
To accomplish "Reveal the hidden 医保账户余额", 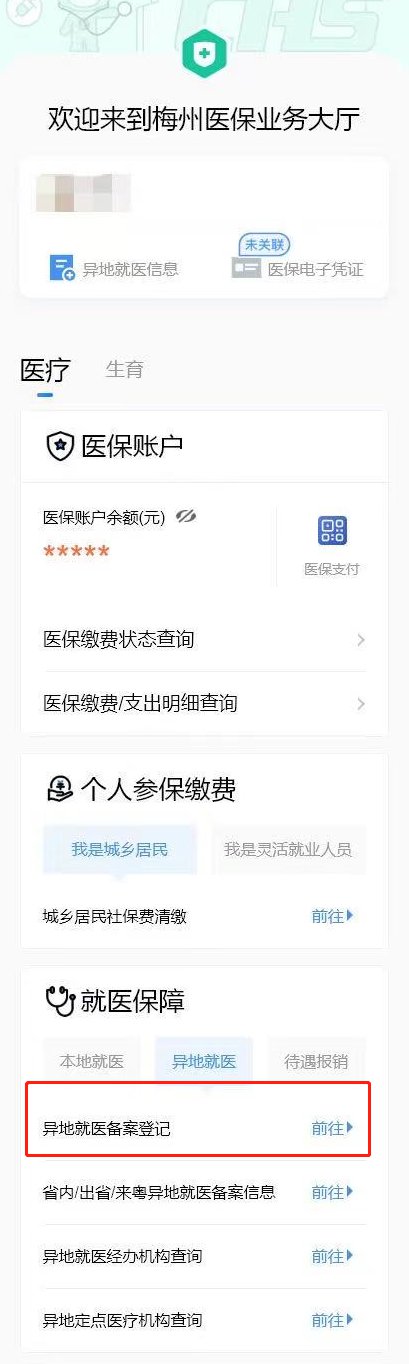I will tap(186, 516).
